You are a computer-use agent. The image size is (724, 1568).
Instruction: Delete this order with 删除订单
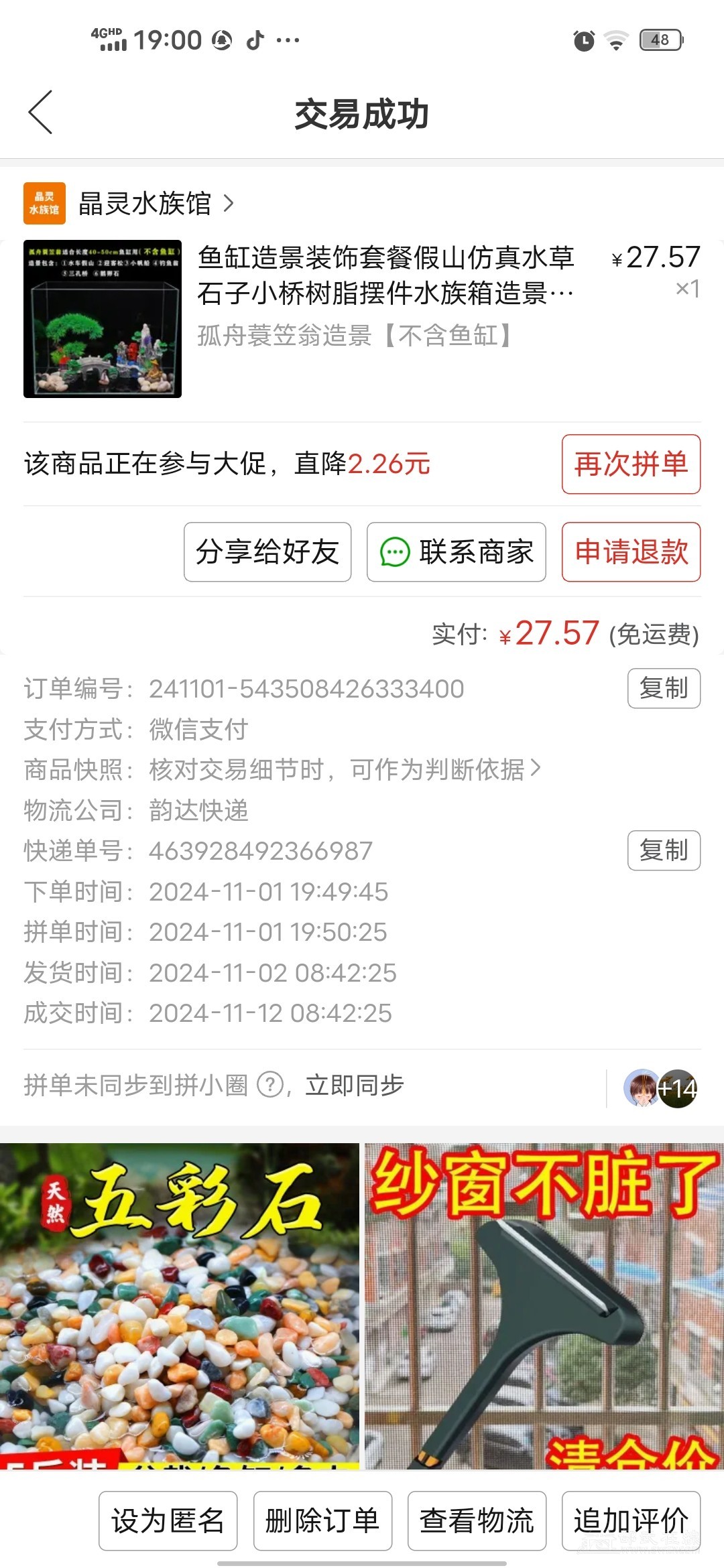[x=322, y=1520]
